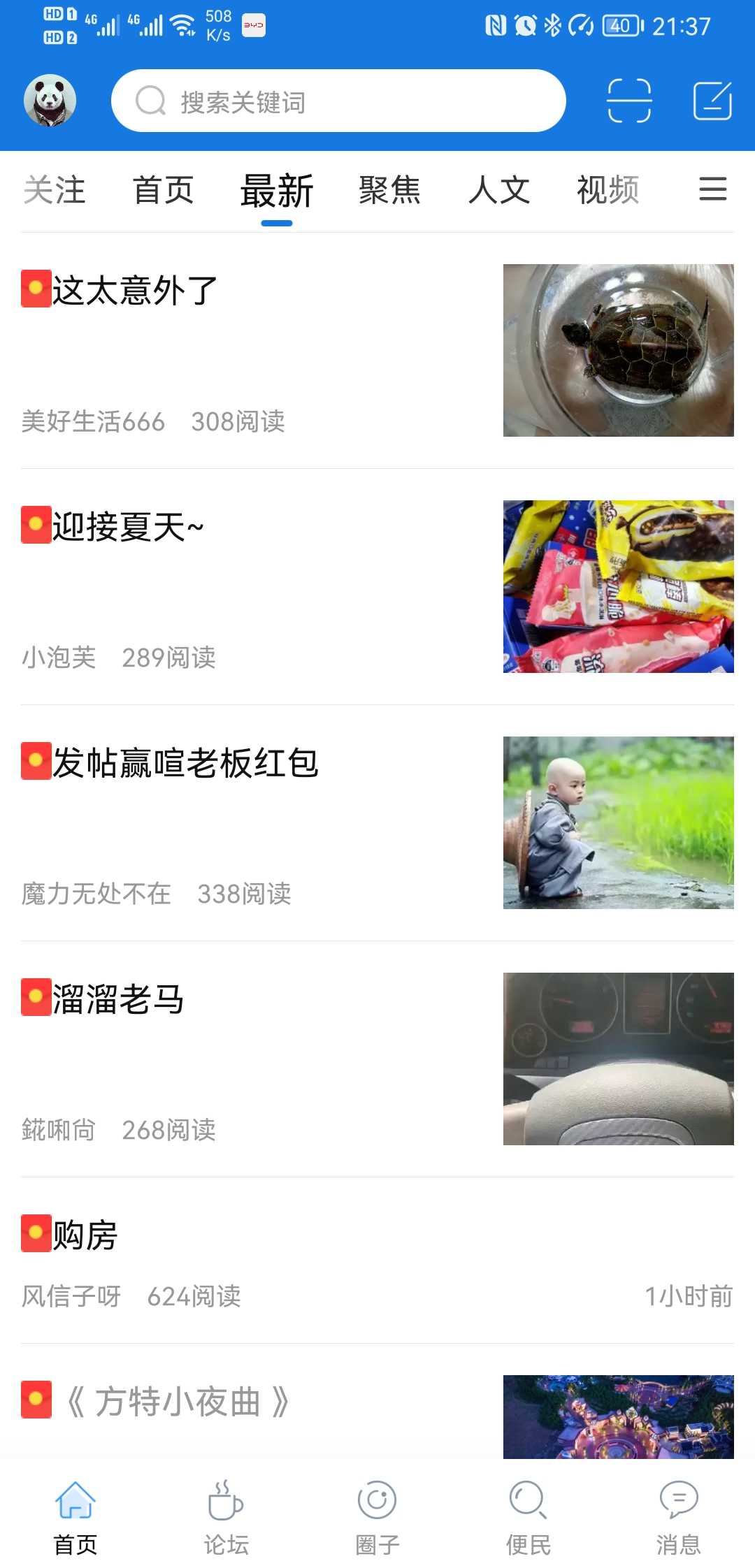Go to the 视频 tab
The width and height of the screenshot is (755, 1568).
click(x=608, y=190)
